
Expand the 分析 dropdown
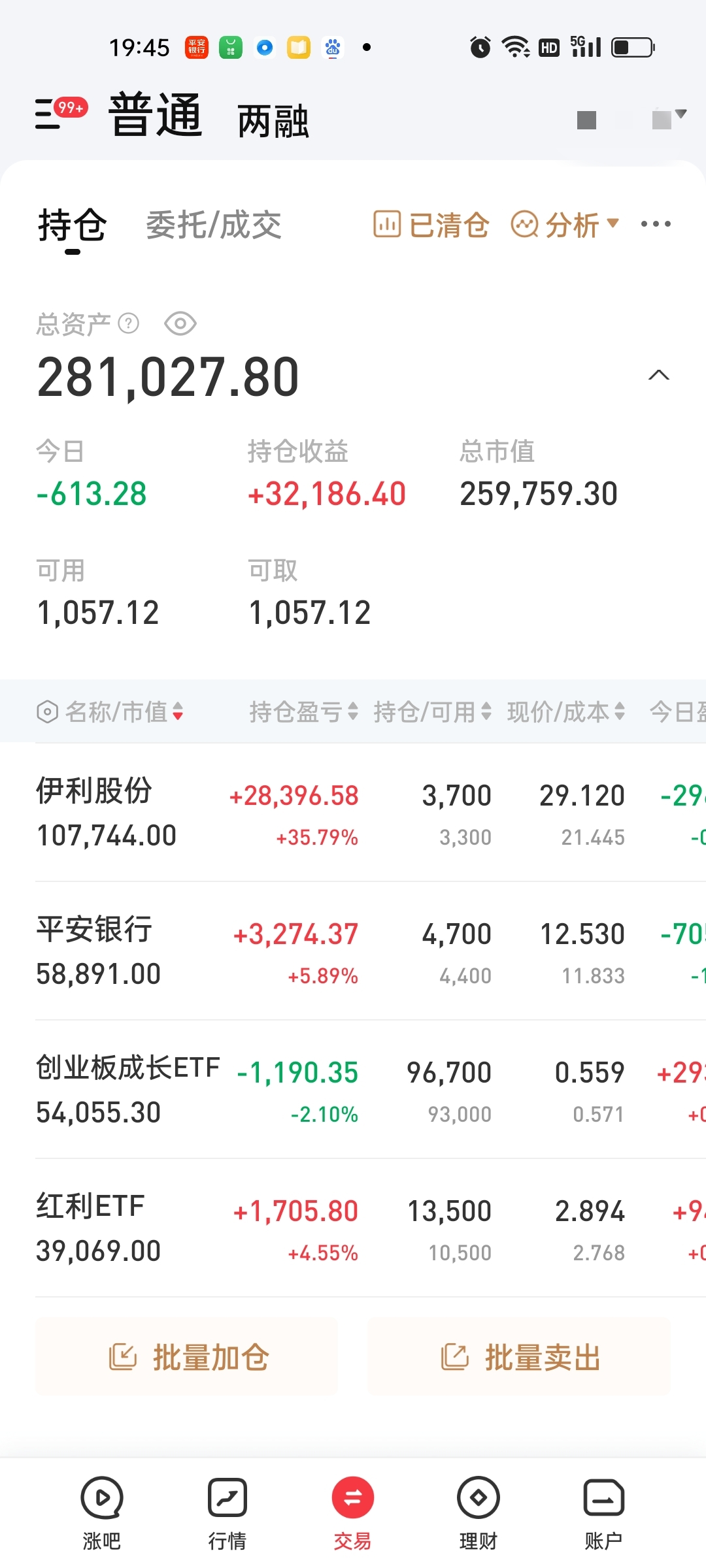(566, 225)
